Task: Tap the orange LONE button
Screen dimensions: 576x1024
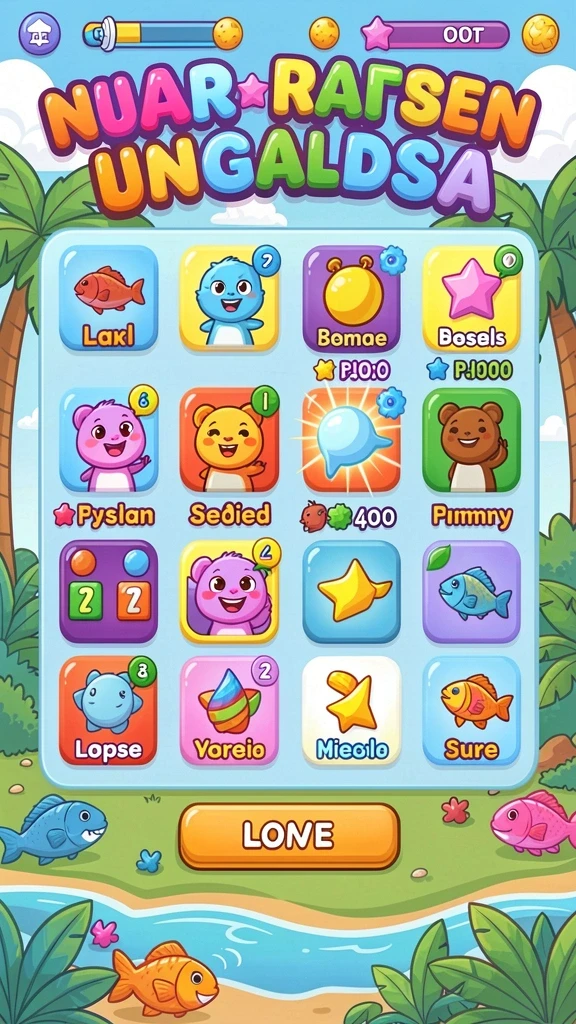Action: [289, 836]
